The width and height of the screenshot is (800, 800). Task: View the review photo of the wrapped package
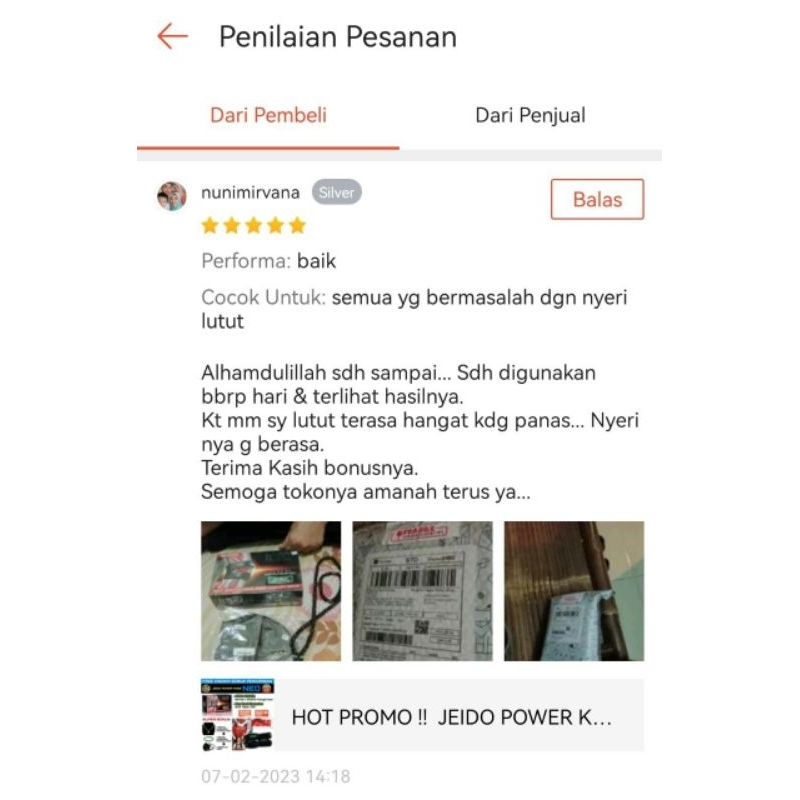pos(573,590)
